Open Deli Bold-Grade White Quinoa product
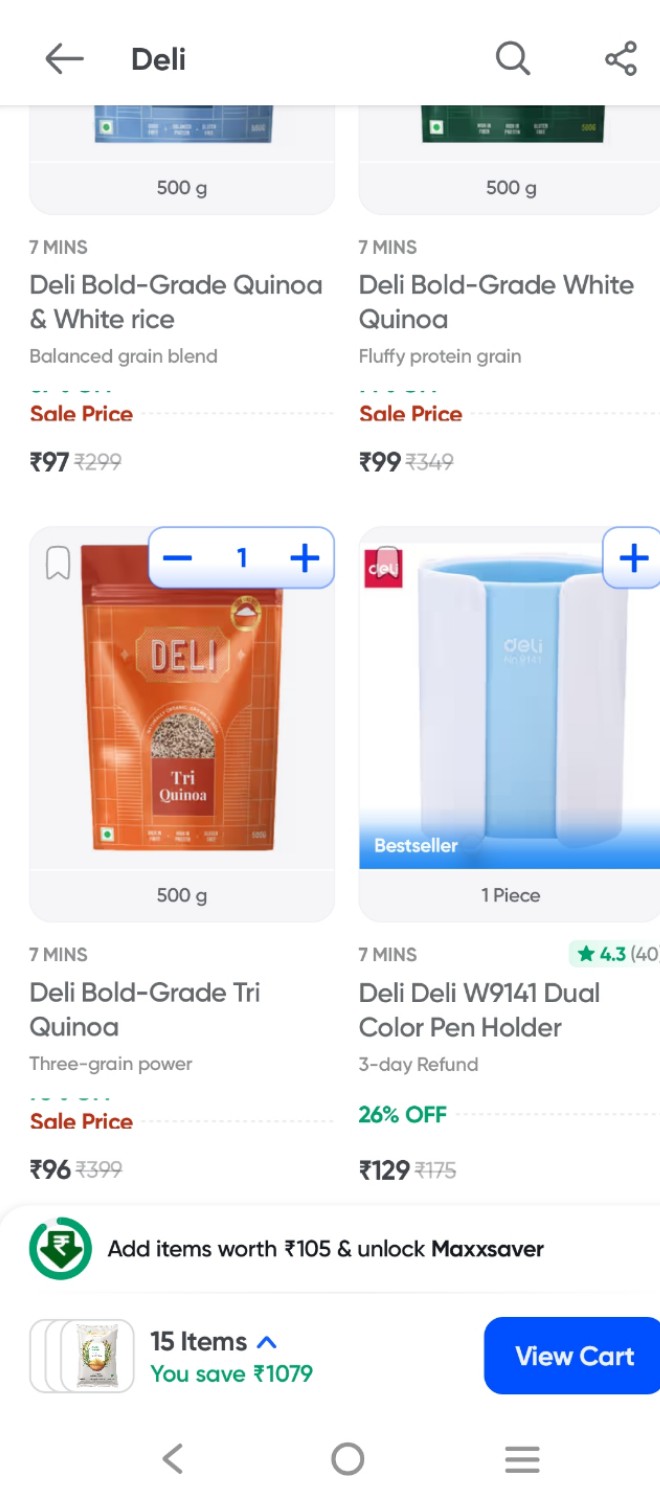Screen dimensions: 660x1490 (x=496, y=302)
